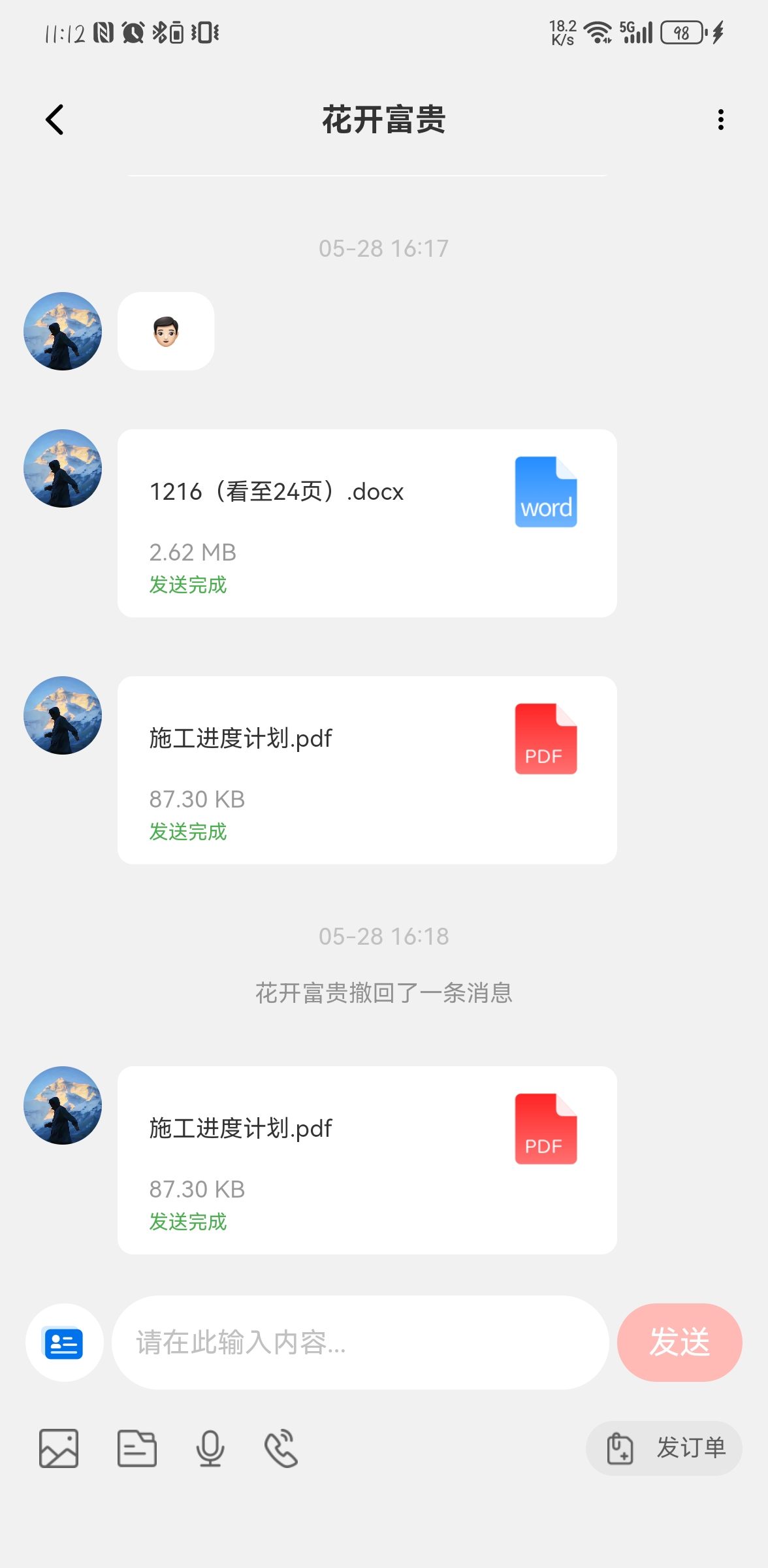
Task: Tap the 发送 send button
Action: pyautogui.click(x=679, y=1343)
